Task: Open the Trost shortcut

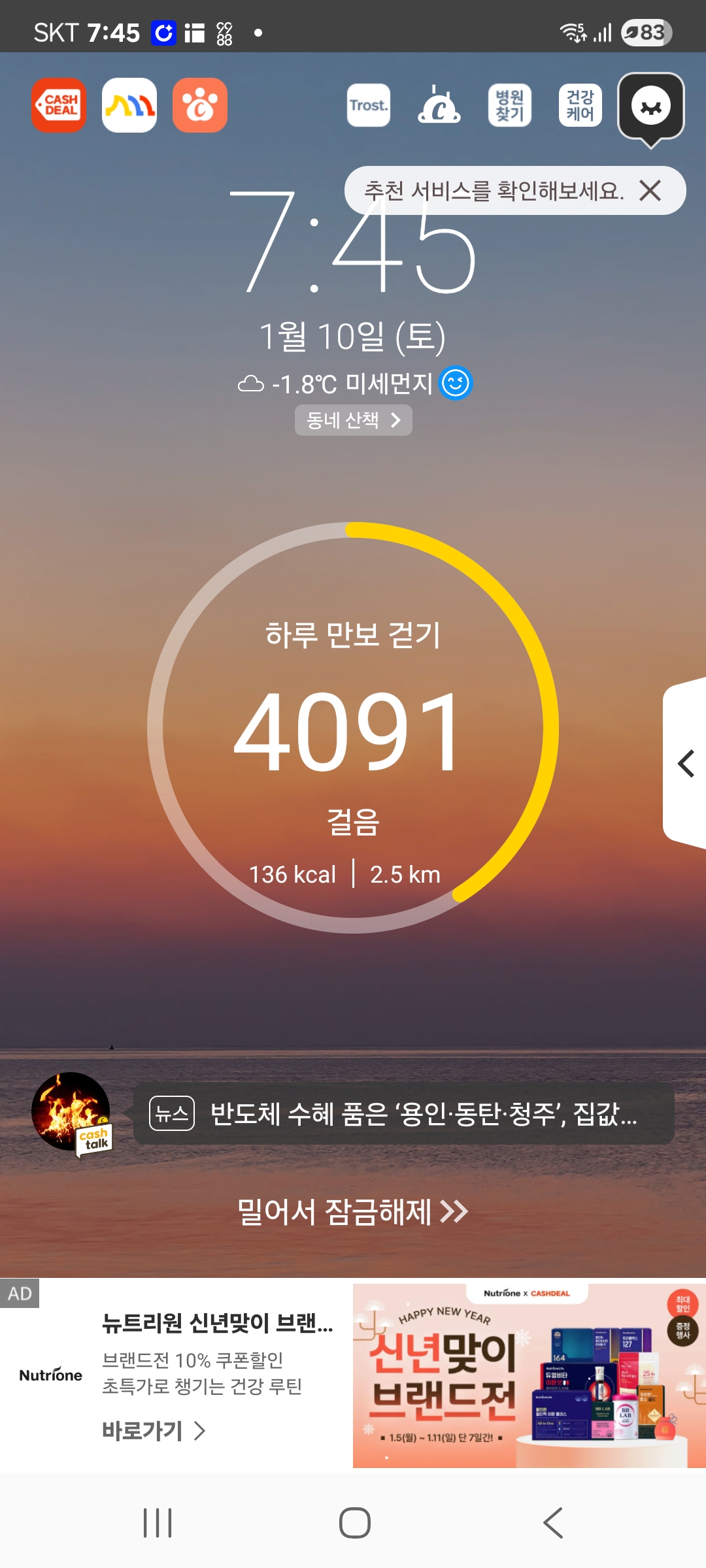Action: tap(369, 105)
